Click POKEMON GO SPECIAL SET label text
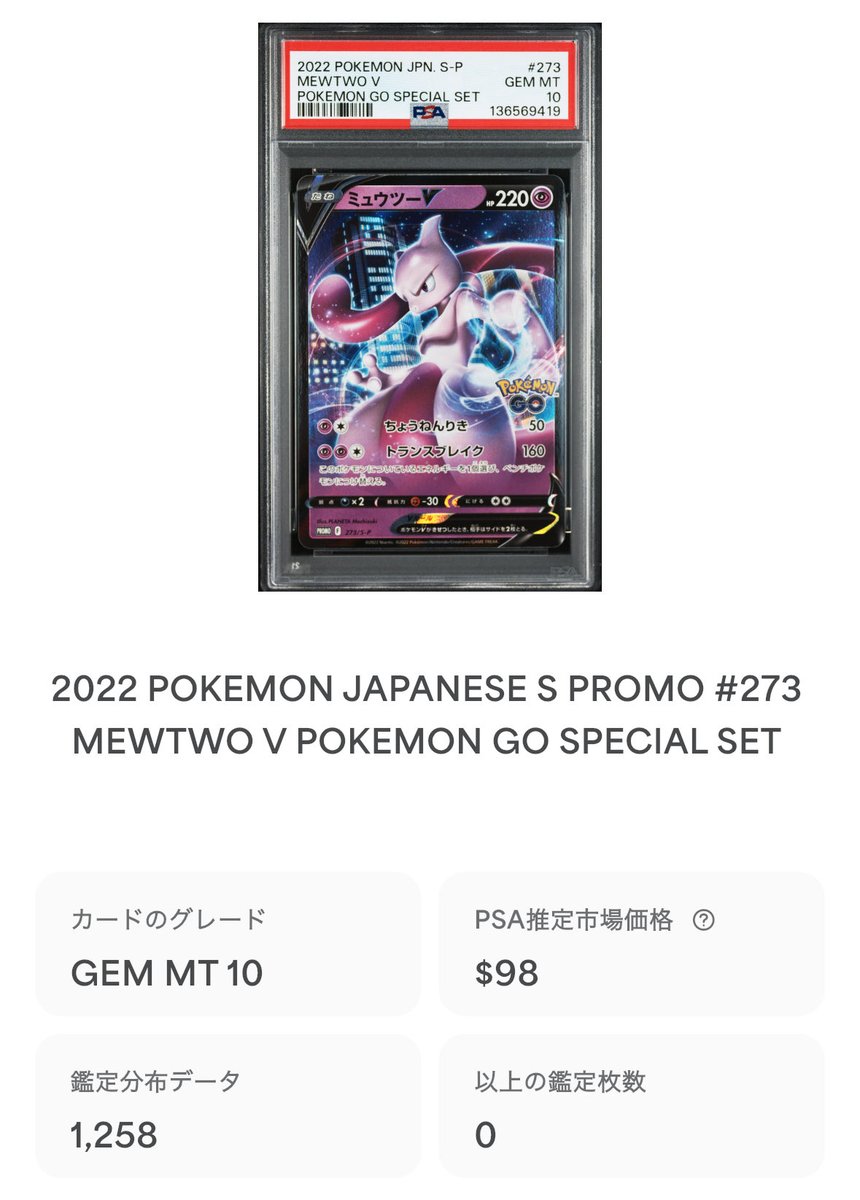The image size is (860, 1200). [388, 96]
